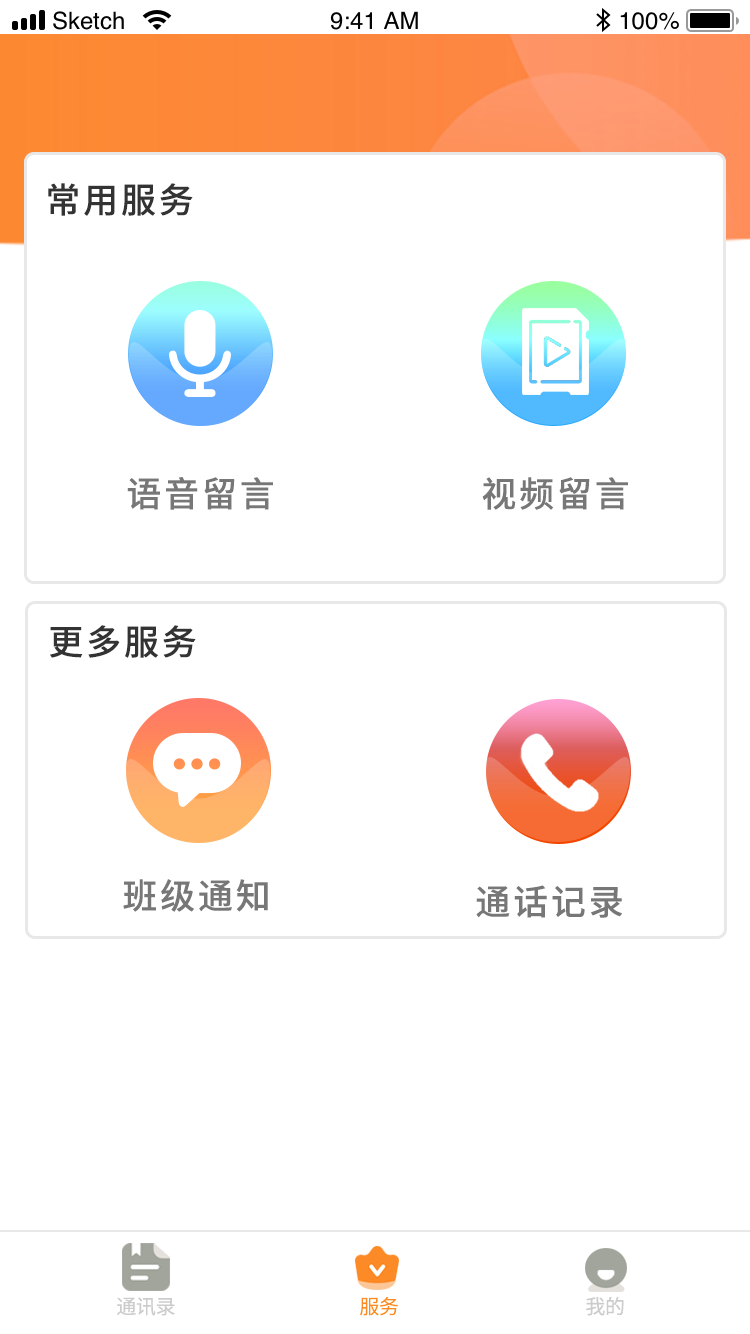This screenshot has width=750, height=1334.
Task: Open 语音留言 voice message service
Action: coord(200,354)
